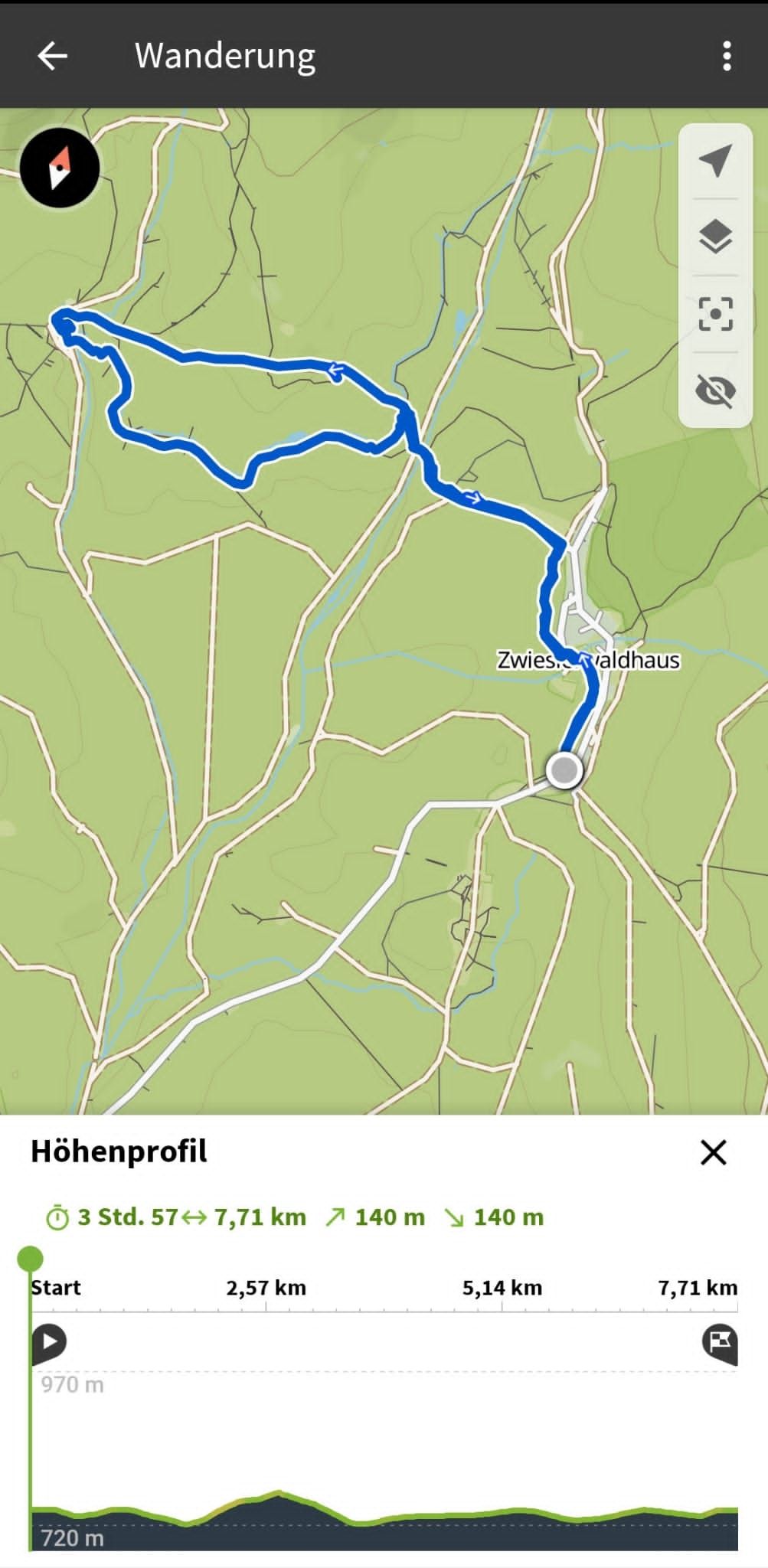Screen dimensions: 768x1568
Task: Jump to finish flag on elevation profile
Action: pos(720,1343)
